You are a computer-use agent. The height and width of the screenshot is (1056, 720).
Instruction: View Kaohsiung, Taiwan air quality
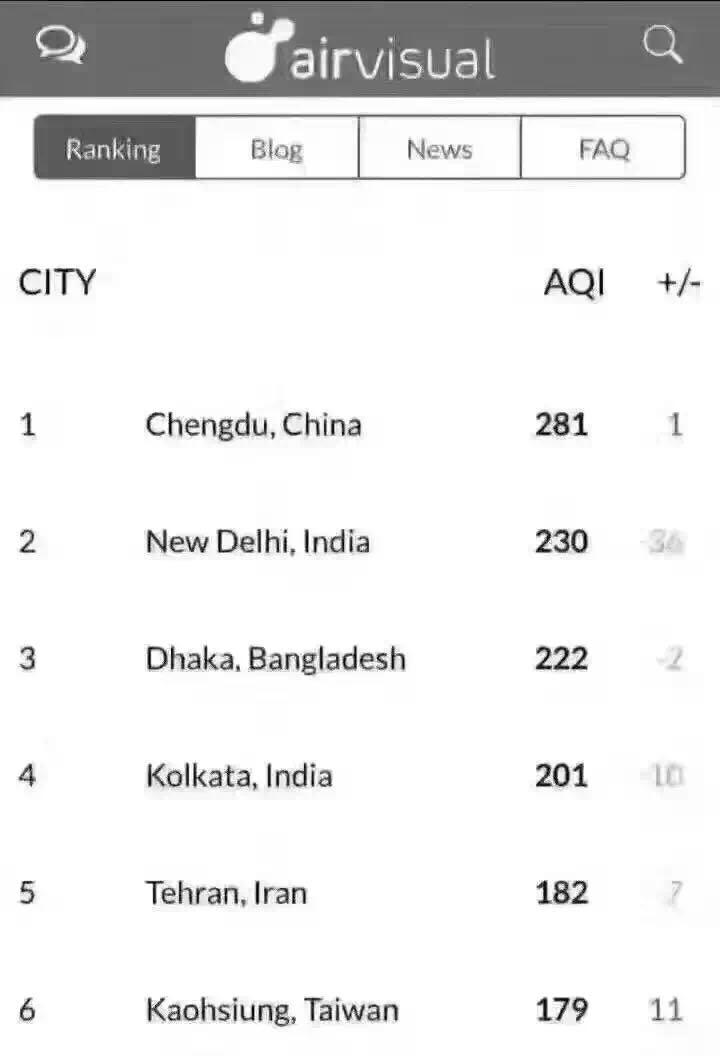click(272, 1010)
